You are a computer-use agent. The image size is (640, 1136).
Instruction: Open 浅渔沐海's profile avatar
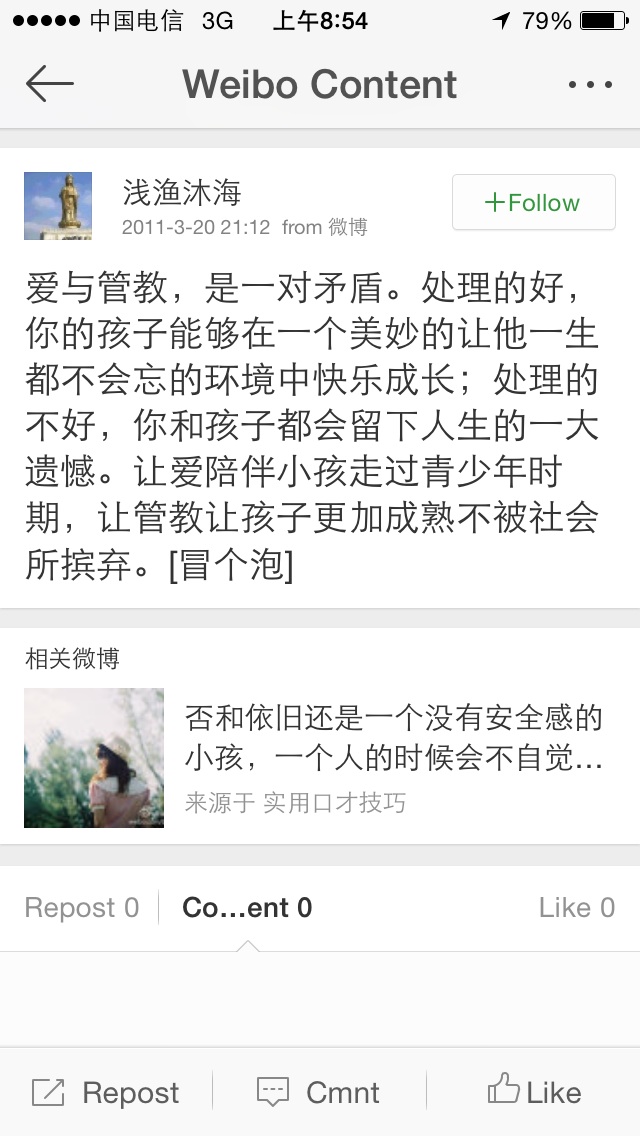pos(58,206)
